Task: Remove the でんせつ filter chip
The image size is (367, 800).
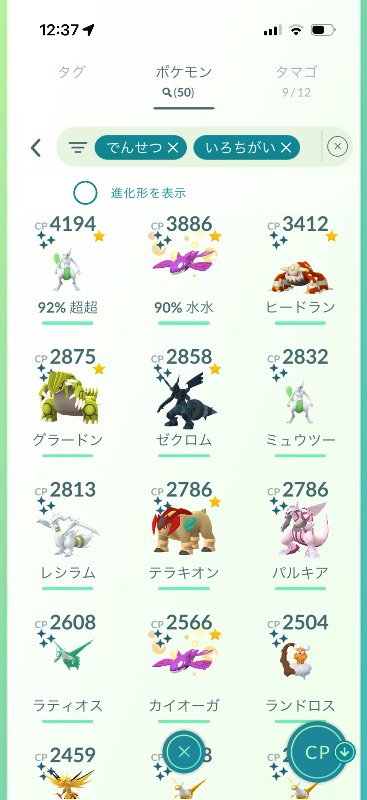Action: tap(173, 148)
